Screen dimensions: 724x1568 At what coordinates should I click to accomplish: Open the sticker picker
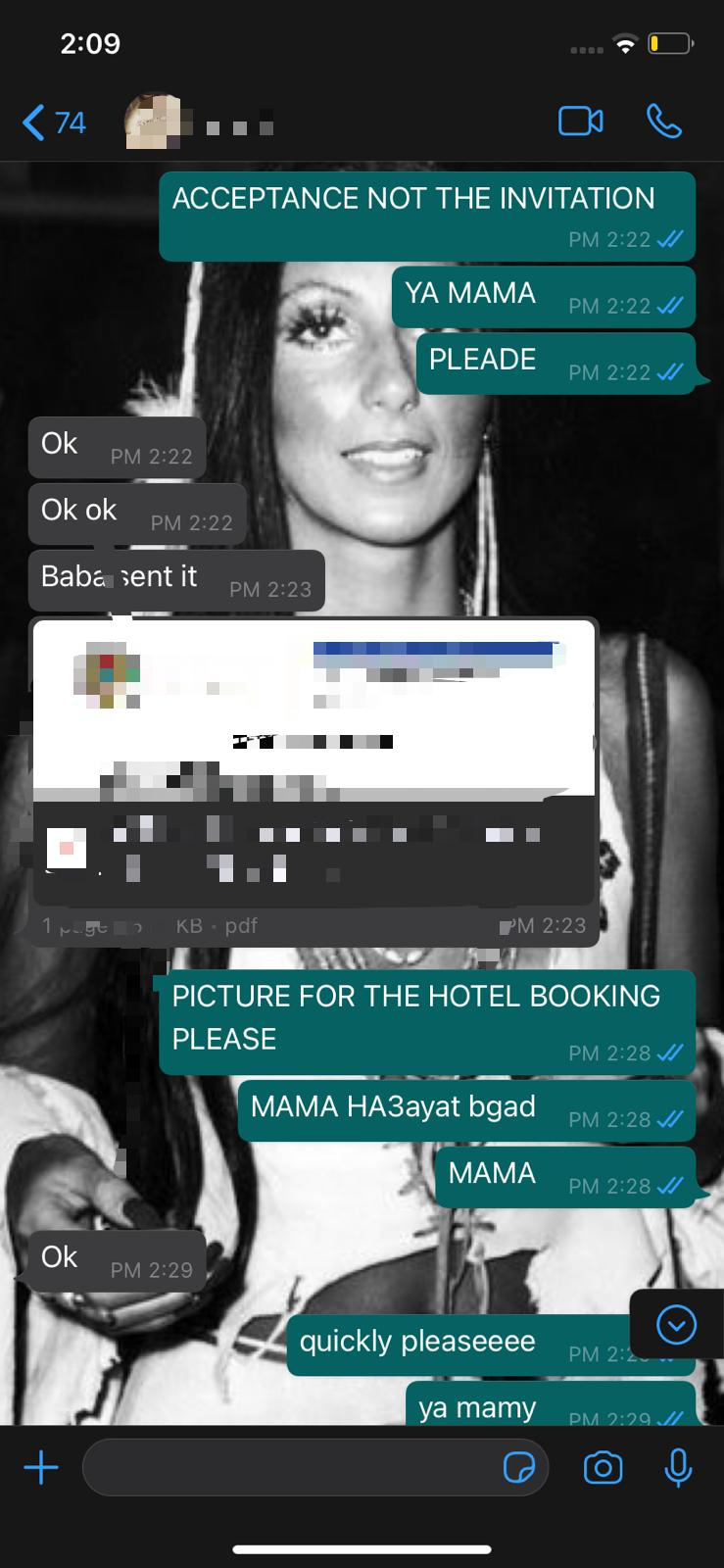pyautogui.click(x=519, y=1468)
